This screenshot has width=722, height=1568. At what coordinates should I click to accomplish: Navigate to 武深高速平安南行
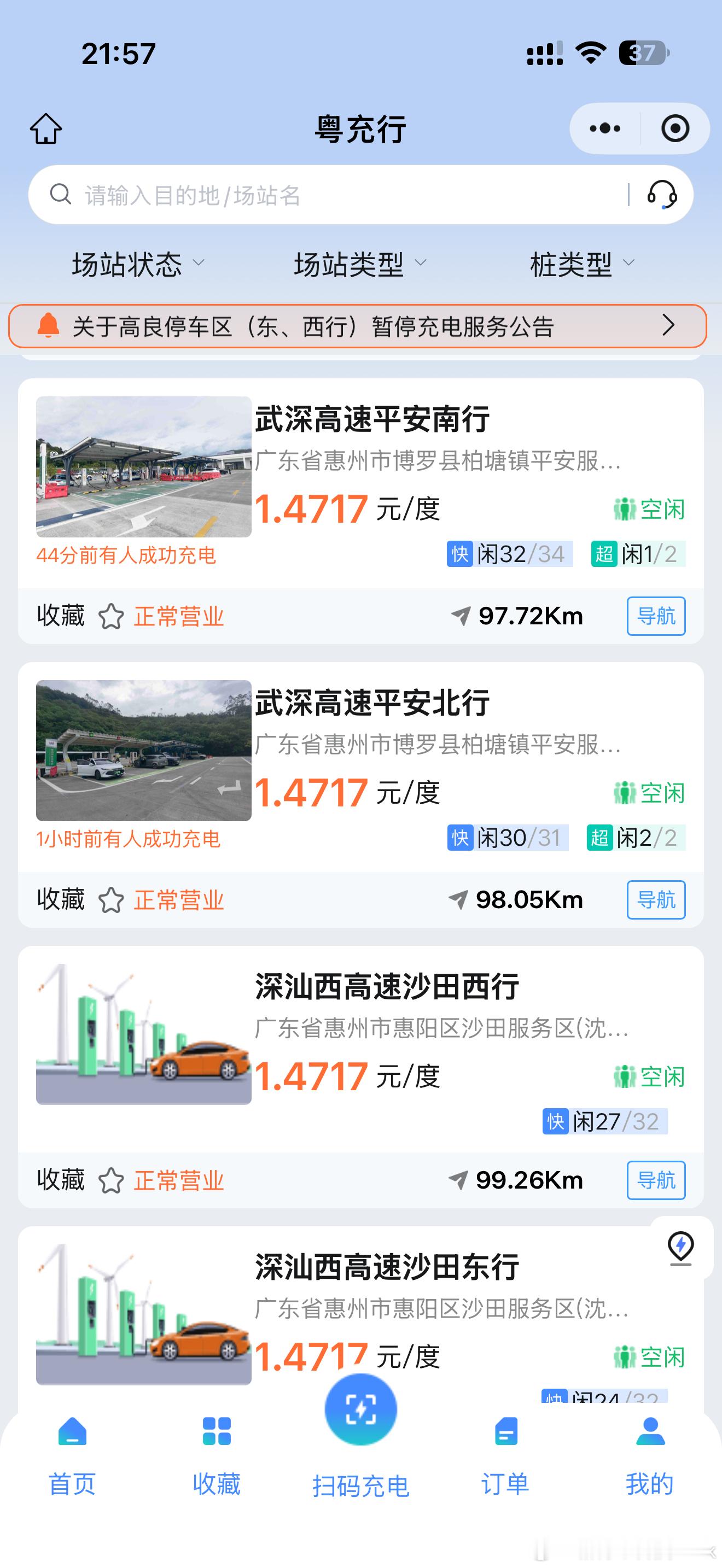click(x=656, y=616)
